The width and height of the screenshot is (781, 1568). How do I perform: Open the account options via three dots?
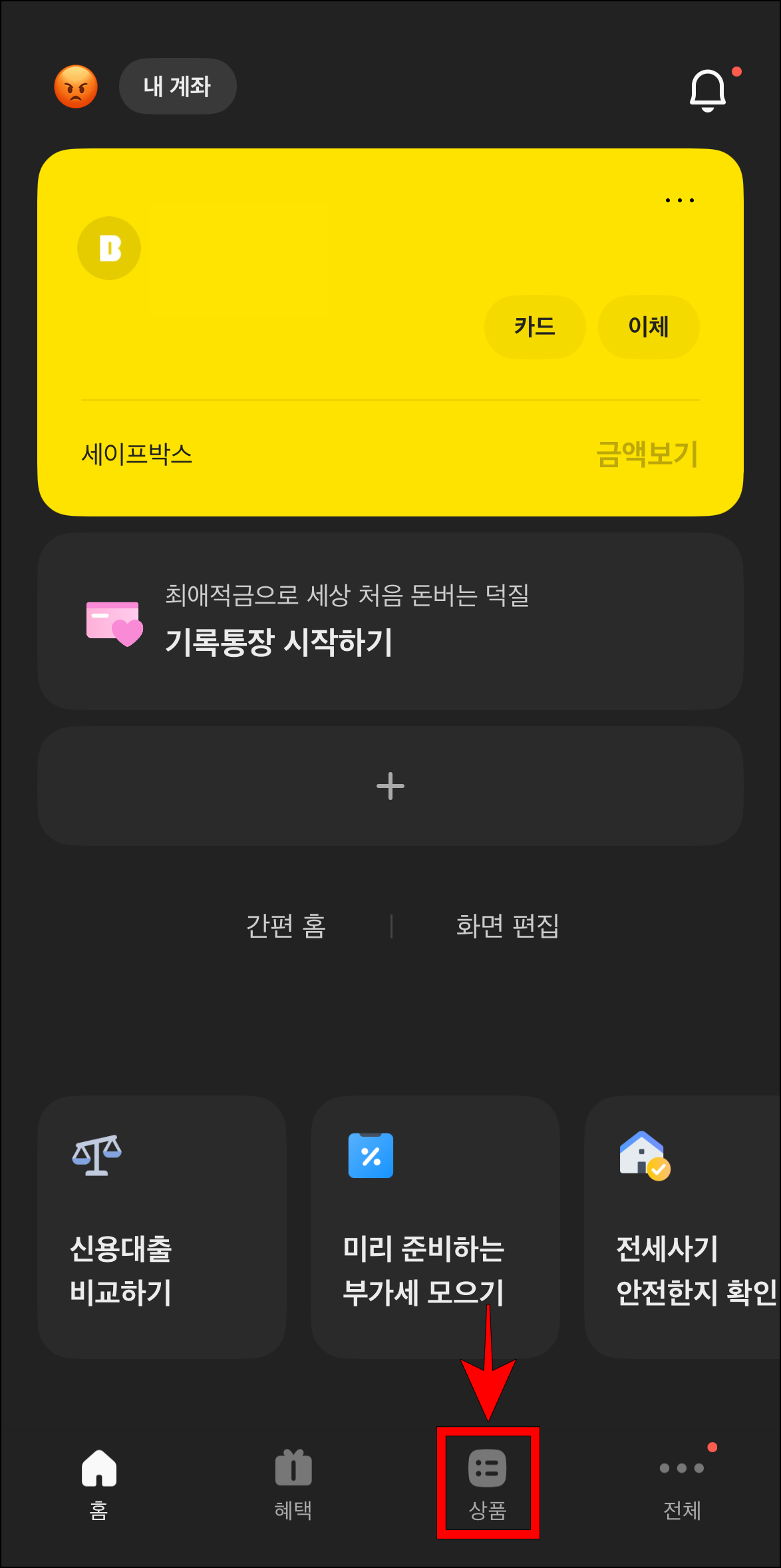click(x=679, y=200)
